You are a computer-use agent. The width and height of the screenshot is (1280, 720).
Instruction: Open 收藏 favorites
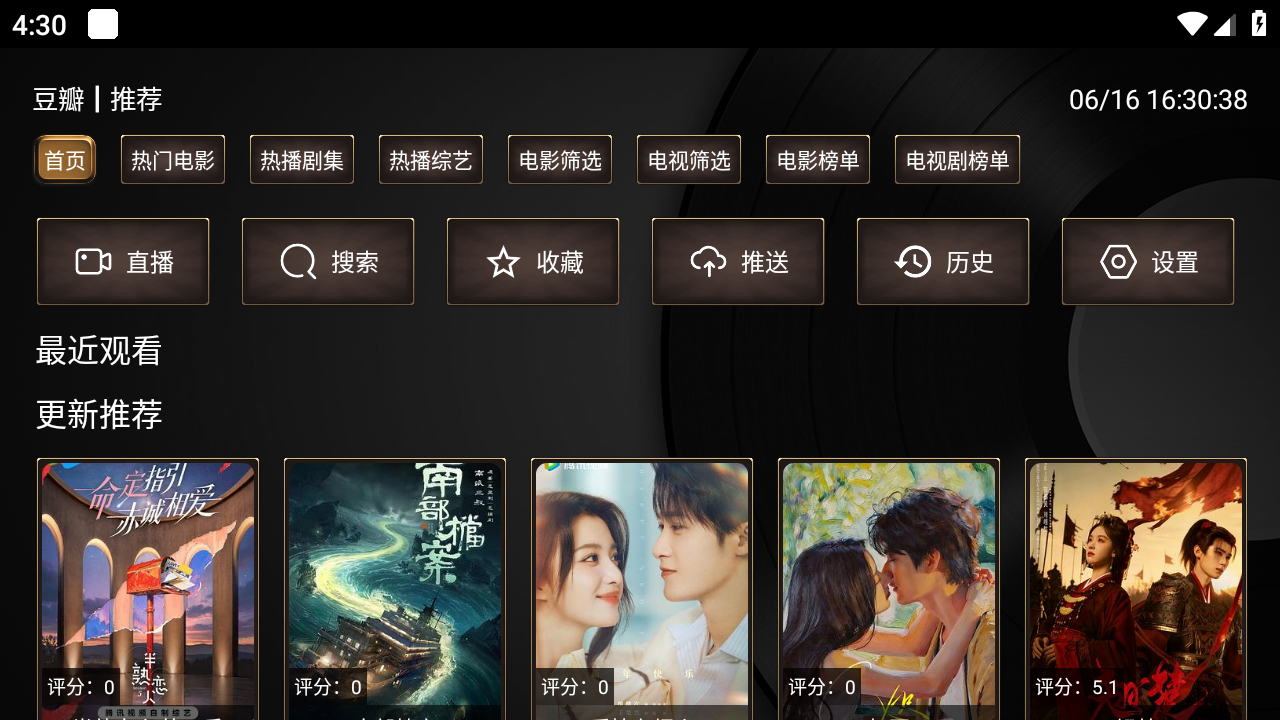coord(533,262)
